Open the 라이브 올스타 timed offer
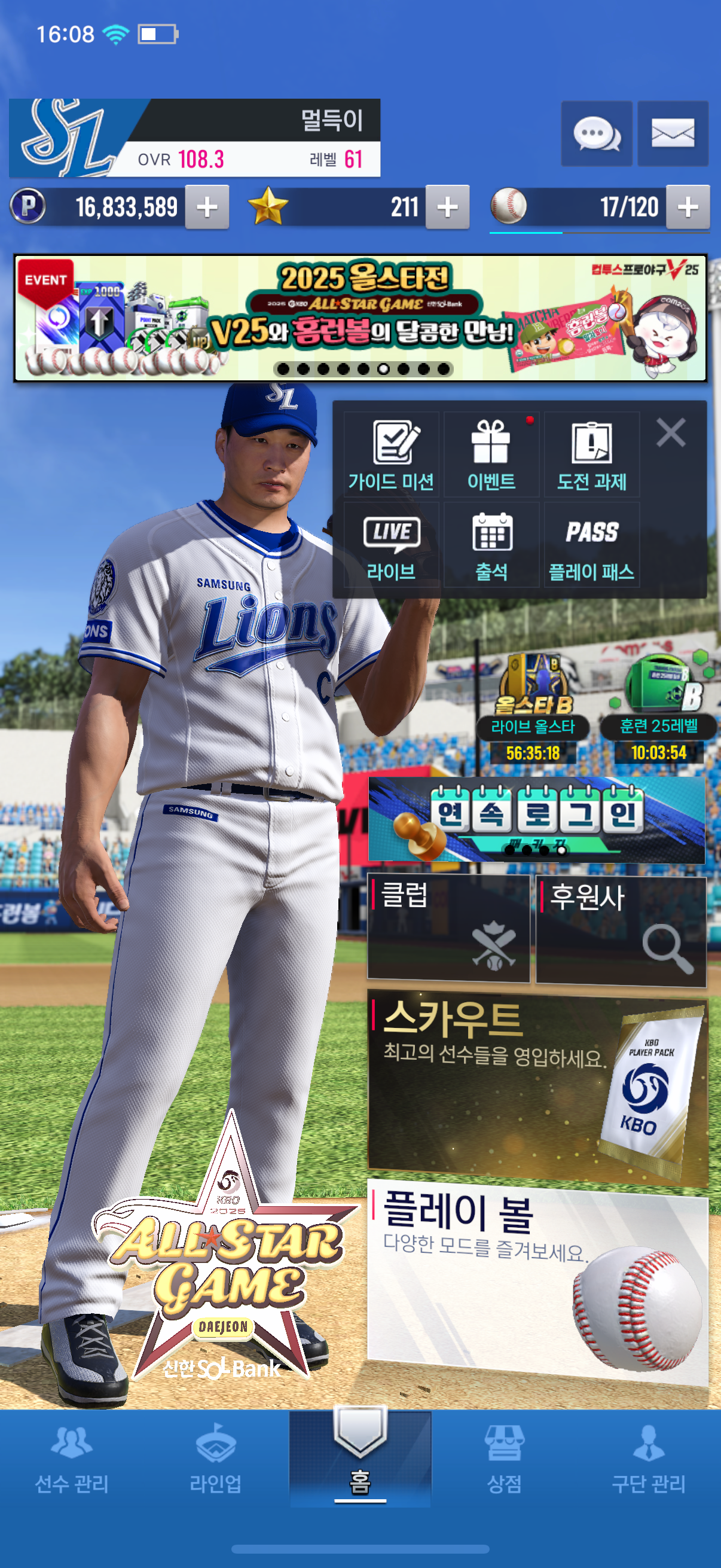Viewport: 721px width, 1568px height. click(533, 709)
